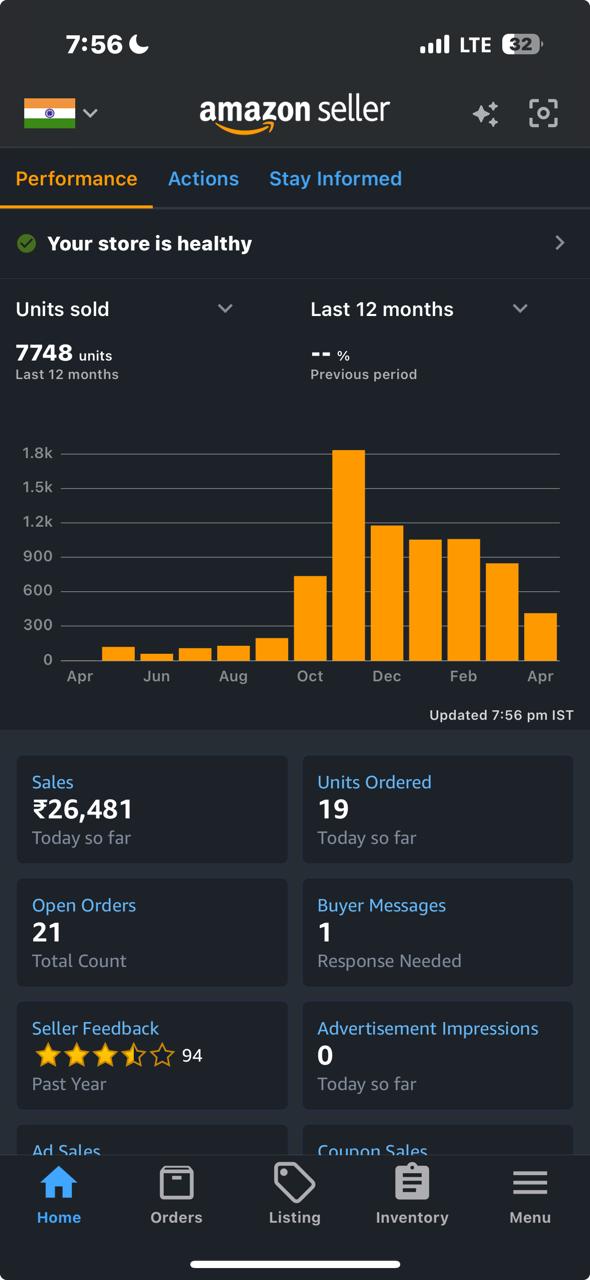Open the Buyer Messages card
Viewport: 590px width, 1280px height.
[x=438, y=932]
